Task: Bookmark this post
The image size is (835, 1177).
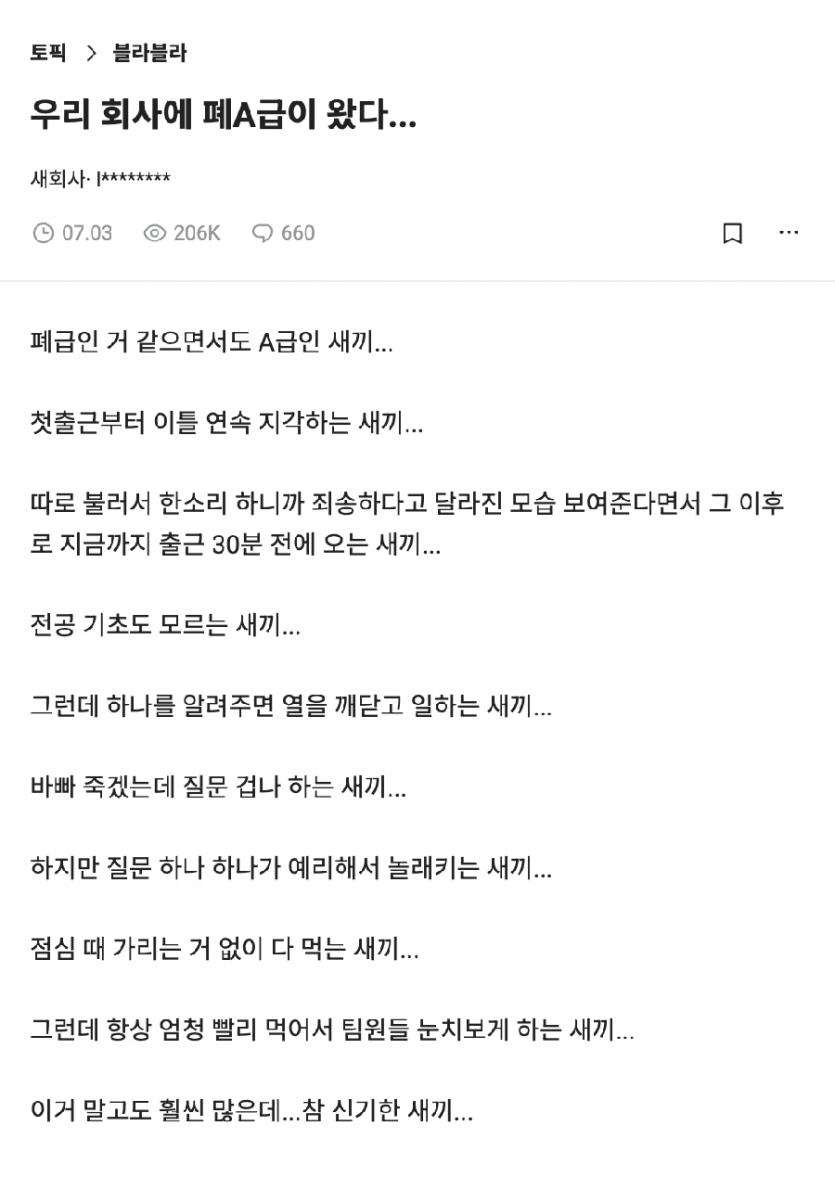Action: pos(732,233)
